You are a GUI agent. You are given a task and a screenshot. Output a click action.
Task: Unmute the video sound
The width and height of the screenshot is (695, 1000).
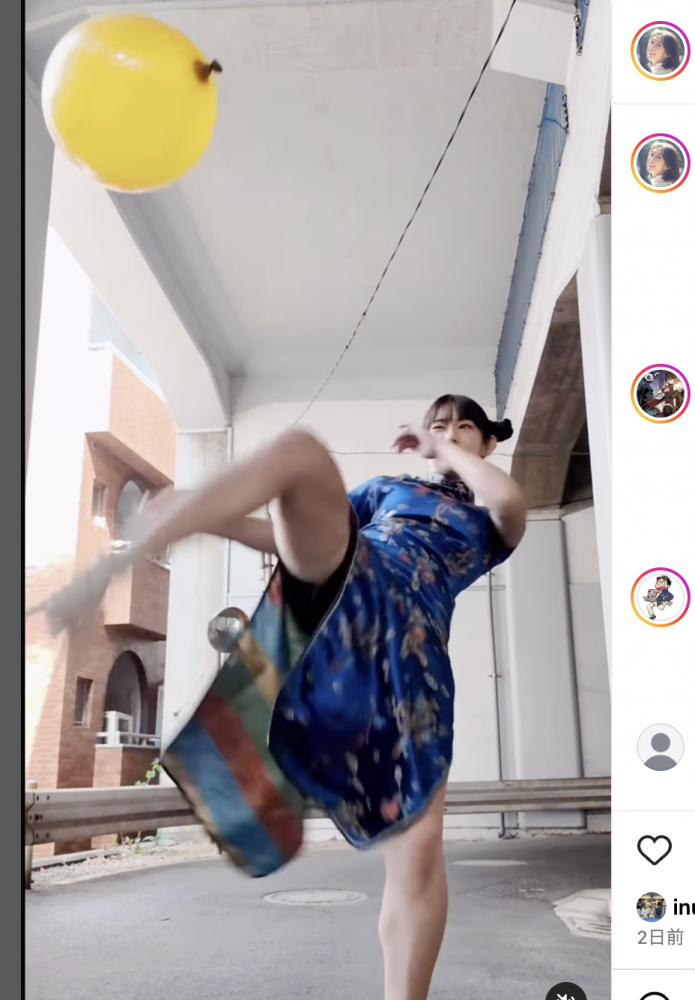(x=566, y=992)
